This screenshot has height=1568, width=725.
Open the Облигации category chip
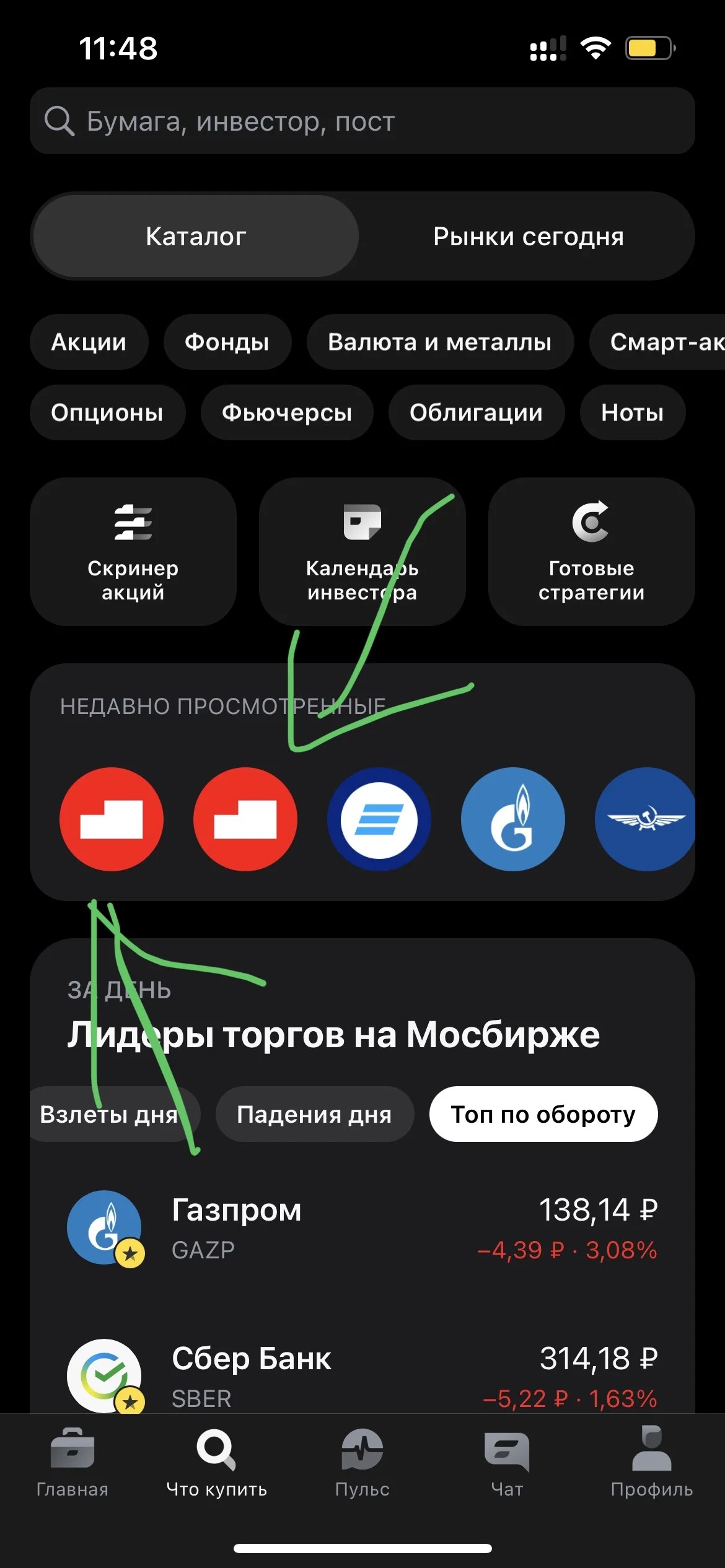pyautogui.click(x=476, y=412)
